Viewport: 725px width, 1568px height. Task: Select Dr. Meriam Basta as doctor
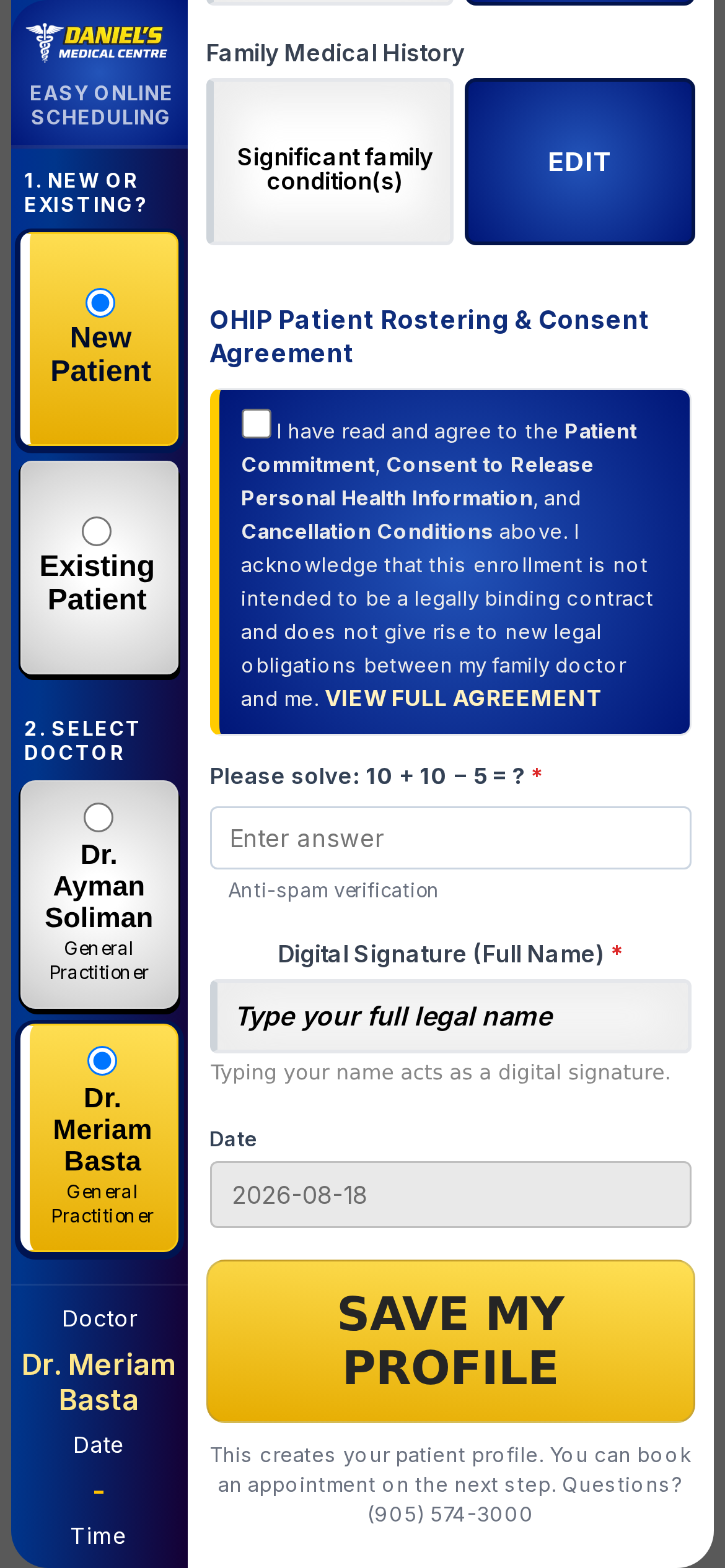pyautogui.click(x=100, y=1138)
